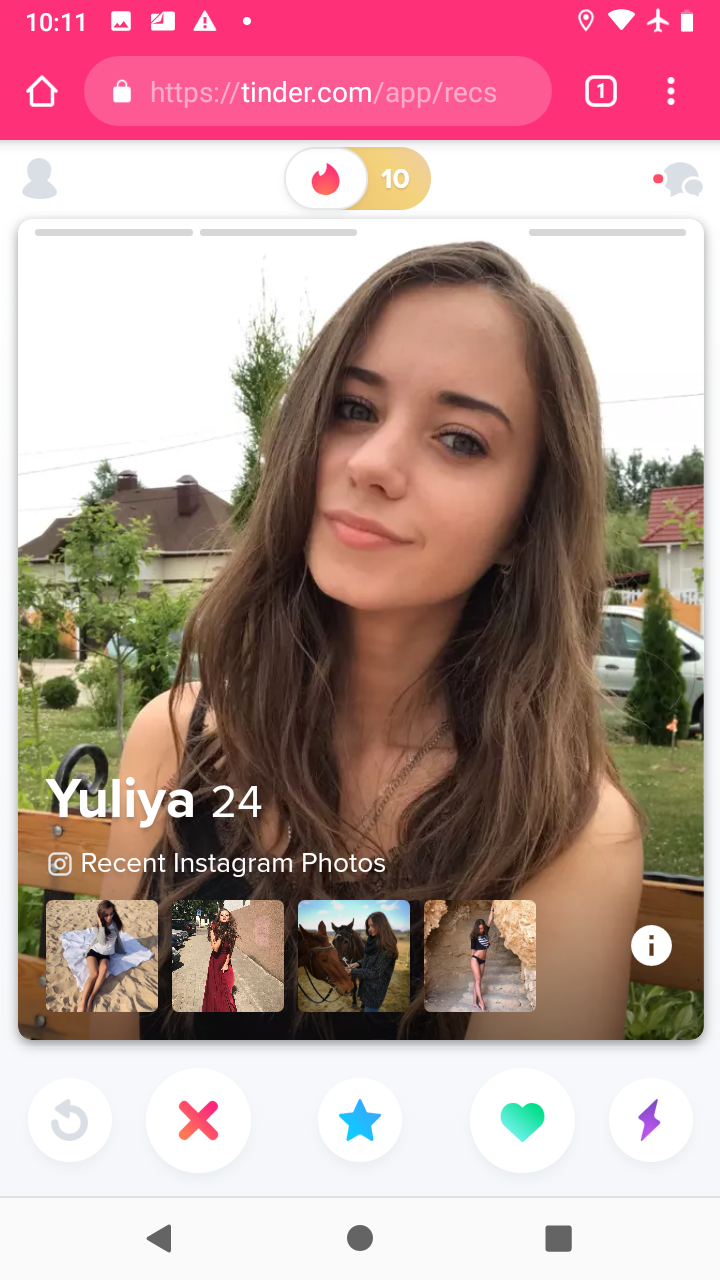Image resolution: width=720 pixels, height=1280 pixels.
Task: Tap the tinder.com address bar
Action: click(x=318, y=92)
